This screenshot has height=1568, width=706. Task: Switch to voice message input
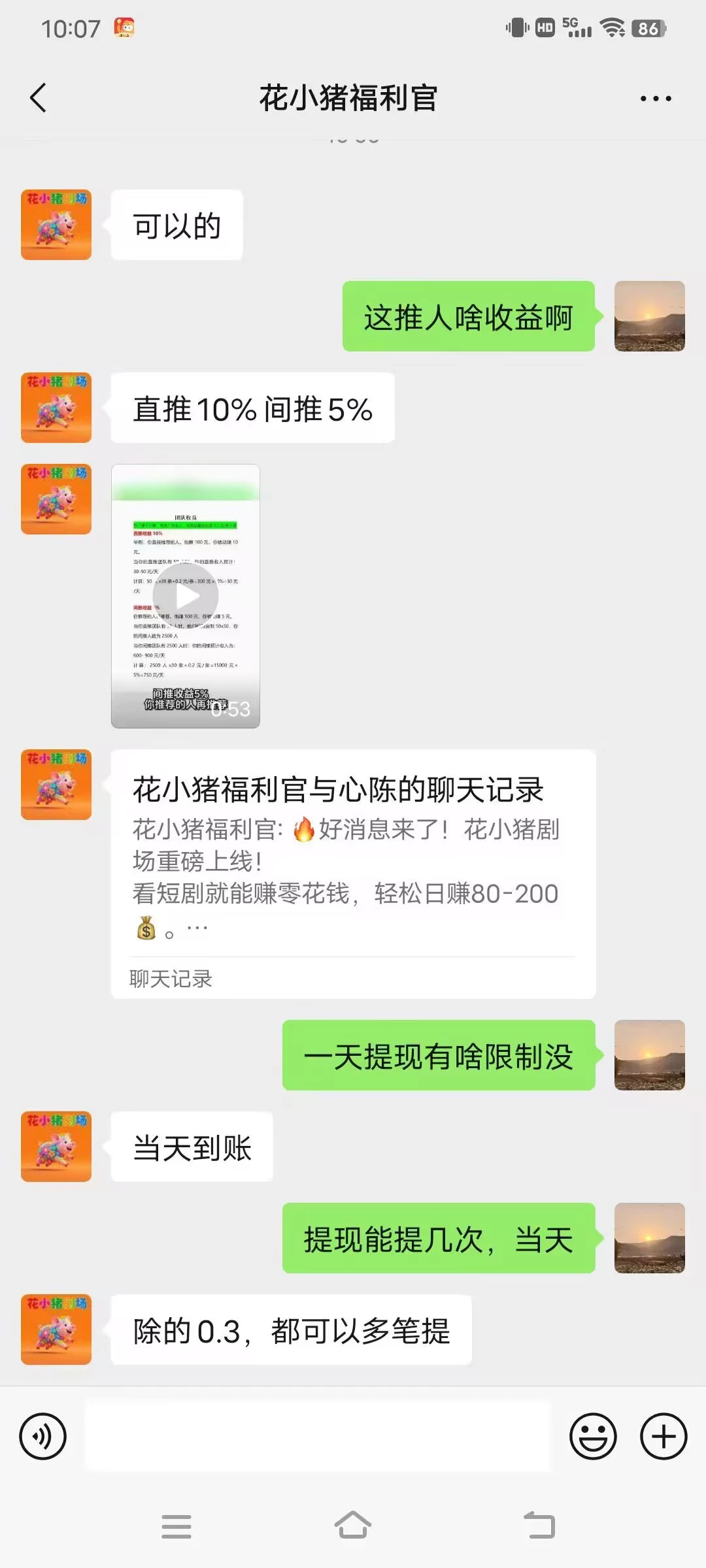[x=43, y=1437]
